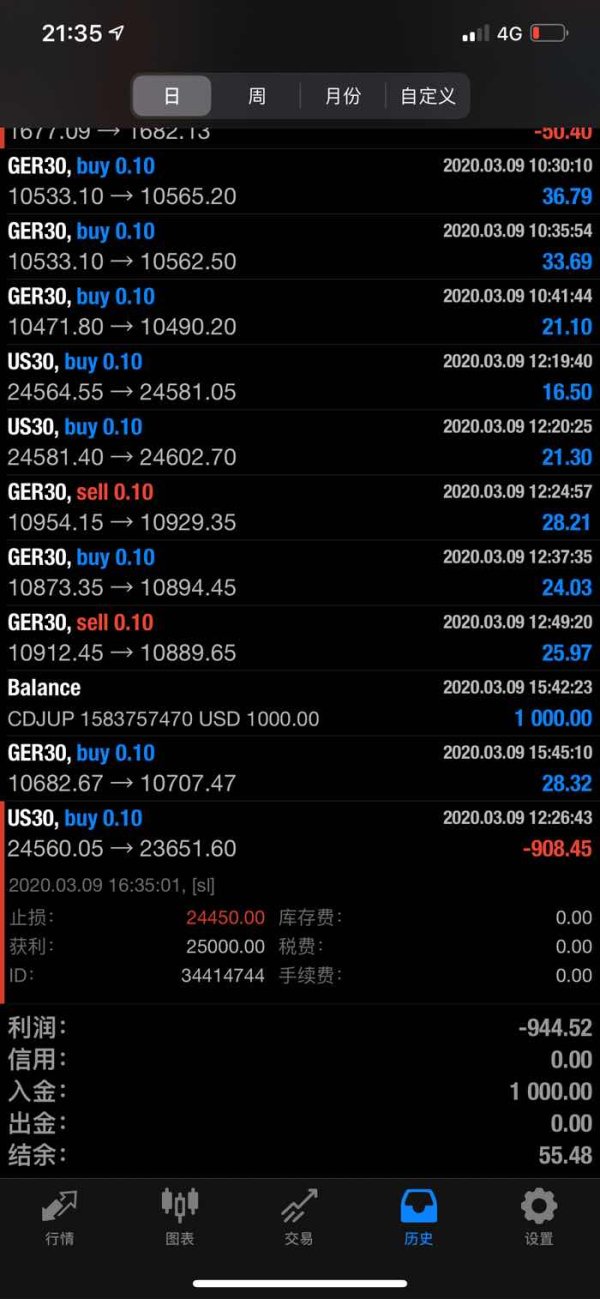Viewport: 600px width, 1299px height.
Task: Open the 交易 trade tab
Action: click(299, 1217)
